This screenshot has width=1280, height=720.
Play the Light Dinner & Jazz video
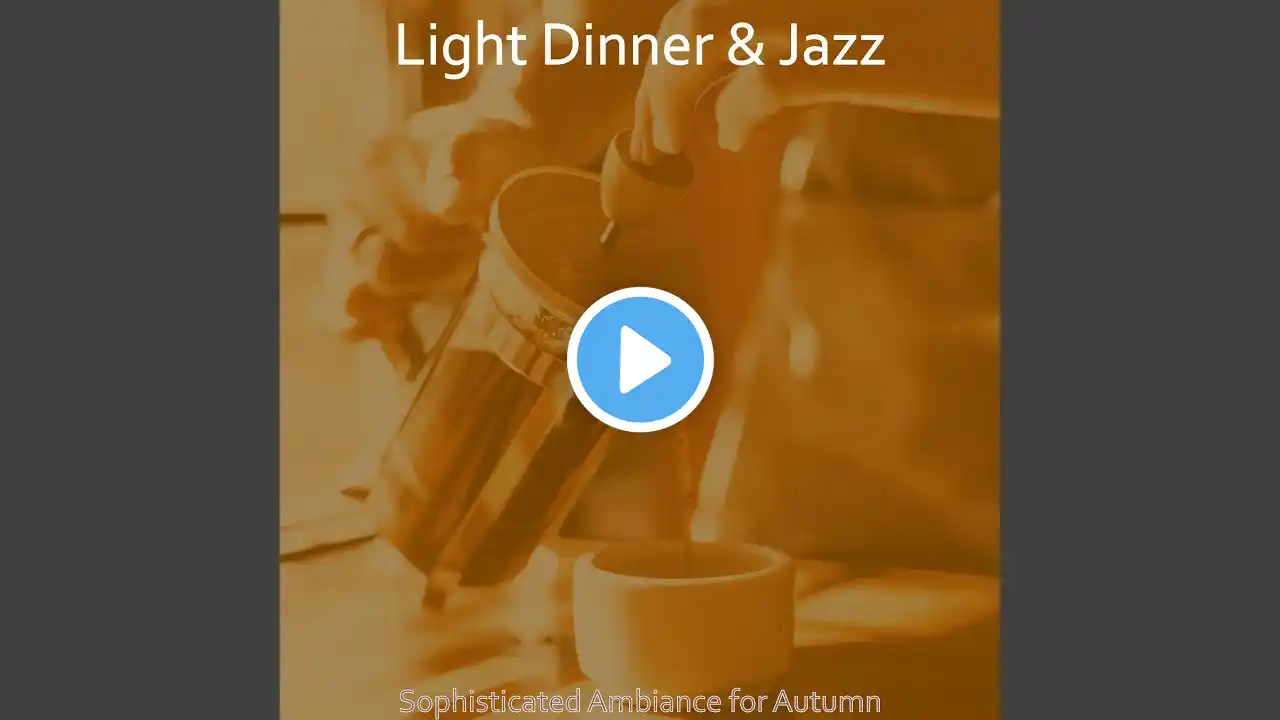tap(640, 360)
